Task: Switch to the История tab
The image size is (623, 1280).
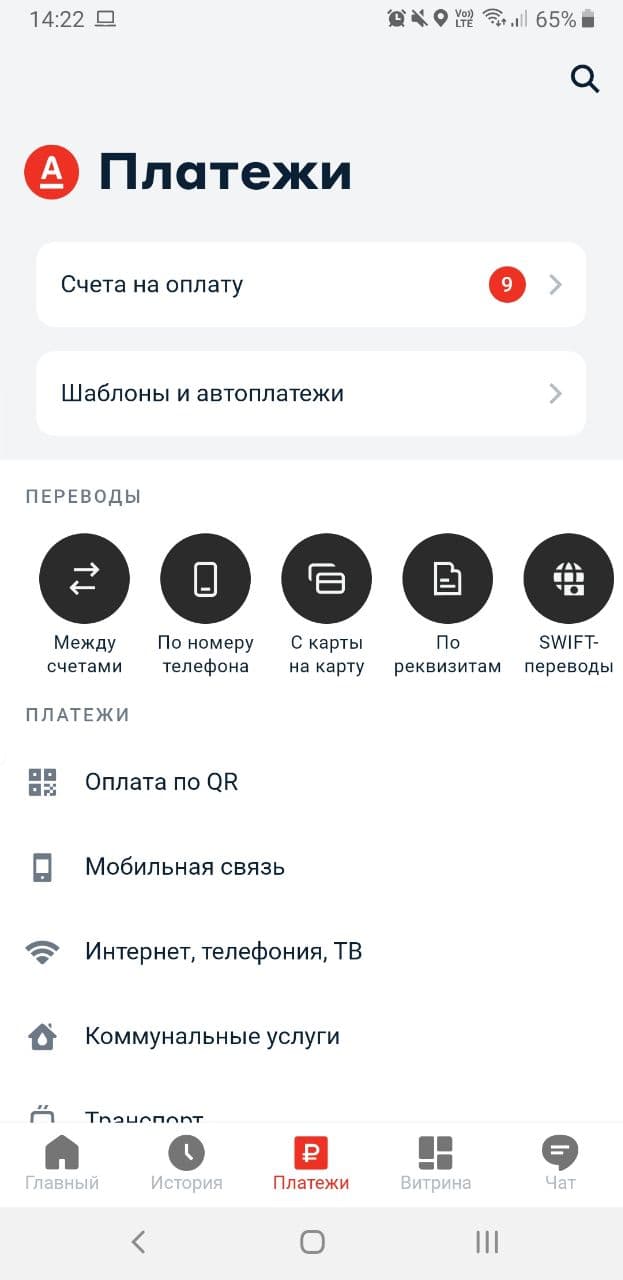Action: click(186, 1164)
